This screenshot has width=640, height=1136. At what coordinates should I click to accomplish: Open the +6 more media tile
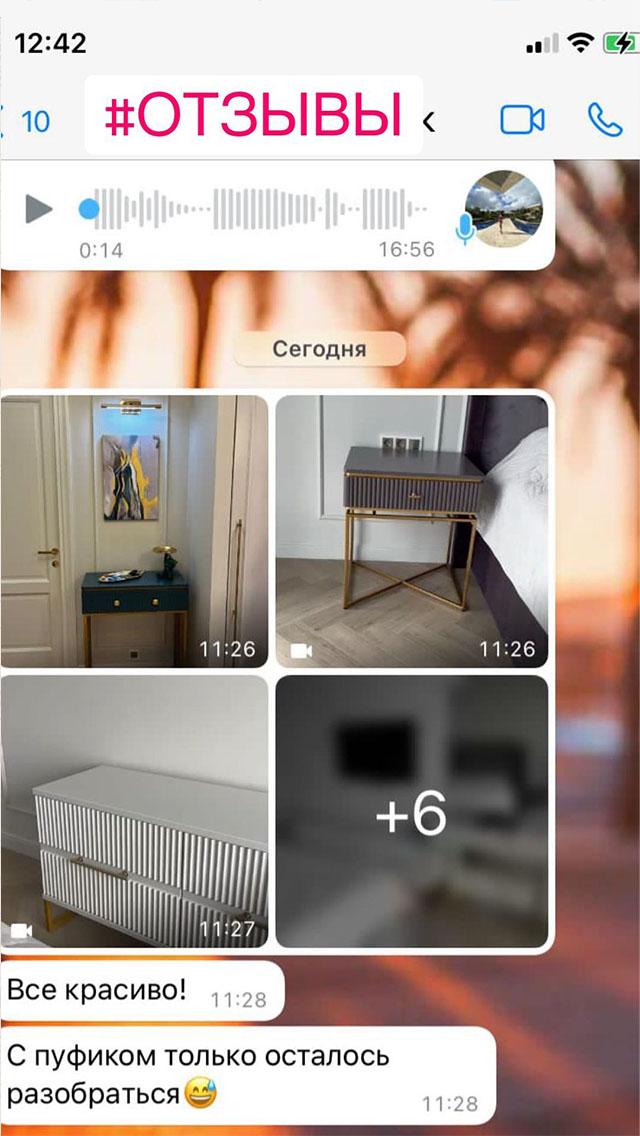pos(412,811)
